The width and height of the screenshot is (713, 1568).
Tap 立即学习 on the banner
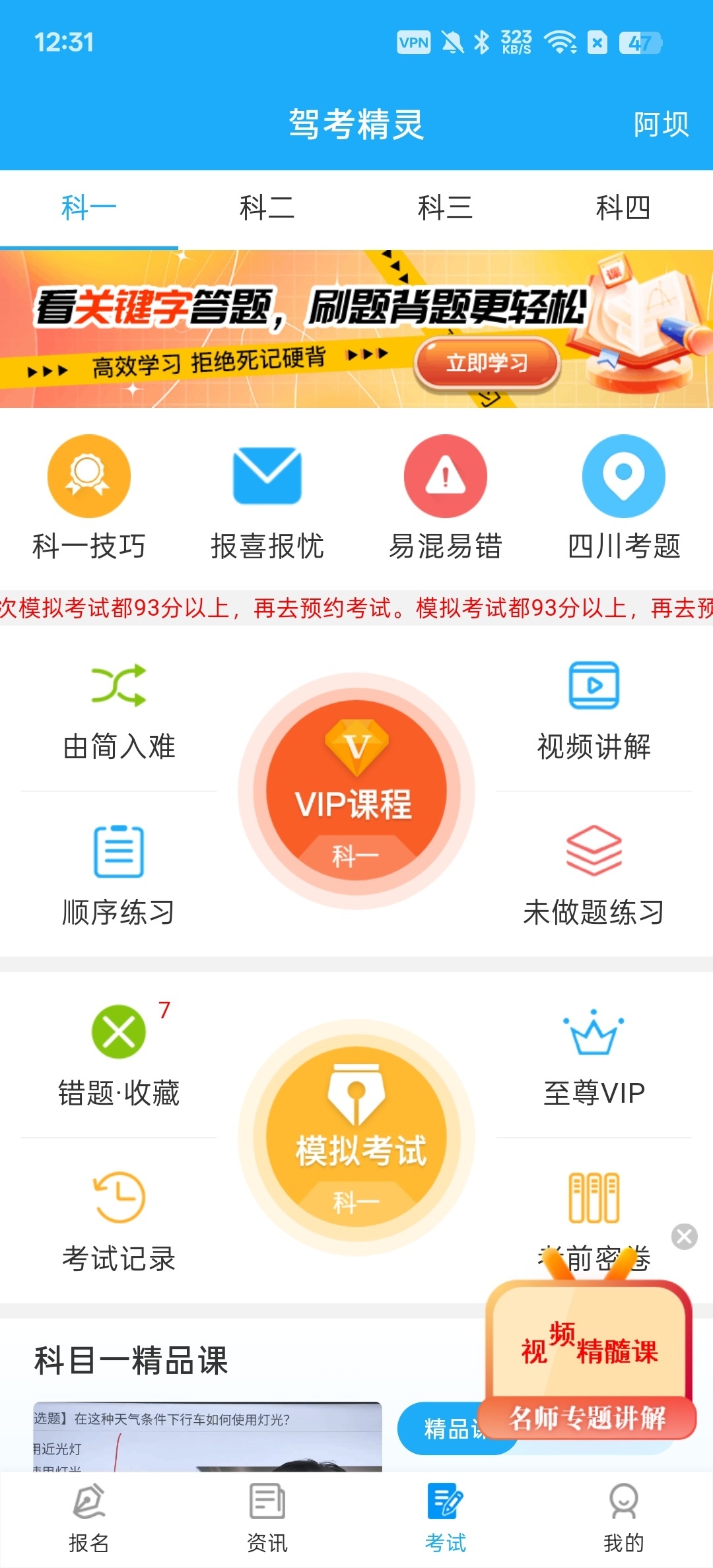487,362
